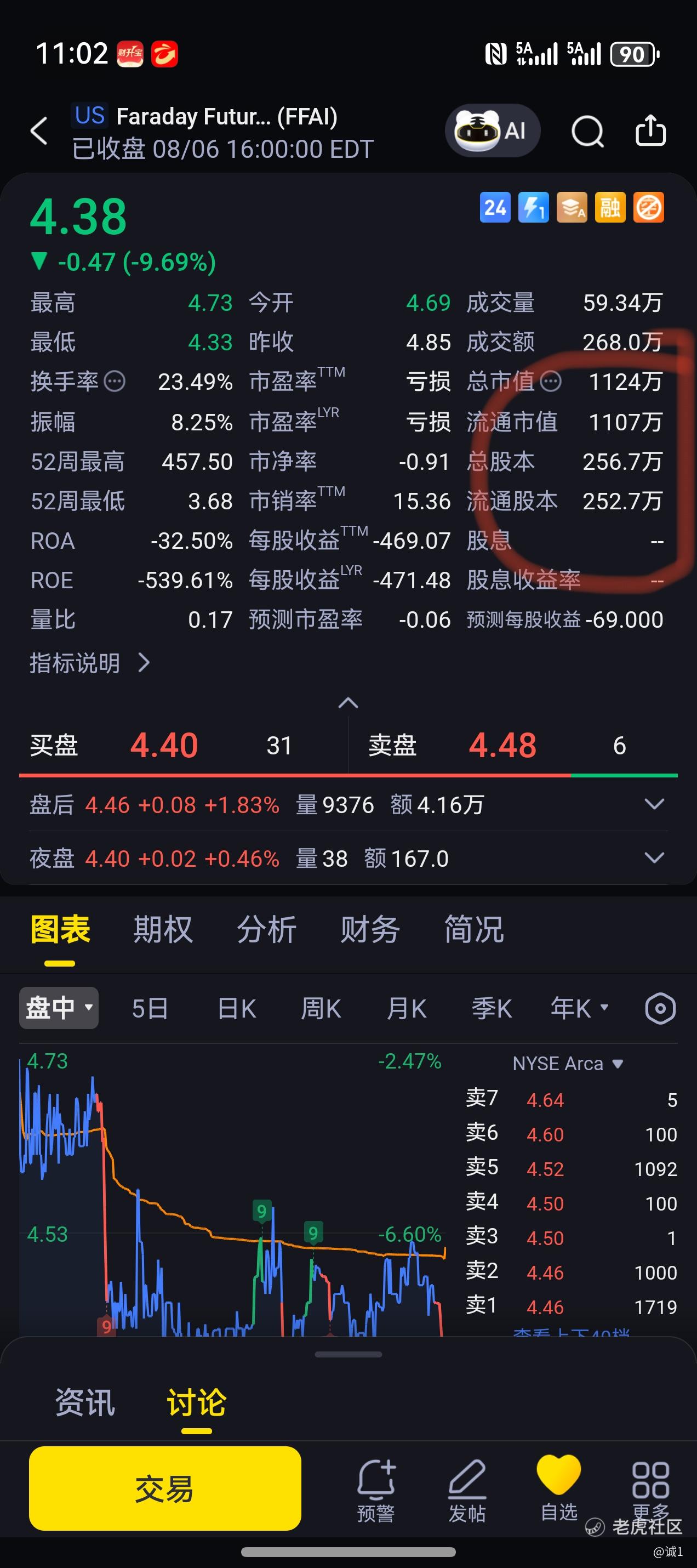The image size is (697, 1568).
Task: Open the NYSE Arca exchange dropdown
Action: coord(568,1064)
